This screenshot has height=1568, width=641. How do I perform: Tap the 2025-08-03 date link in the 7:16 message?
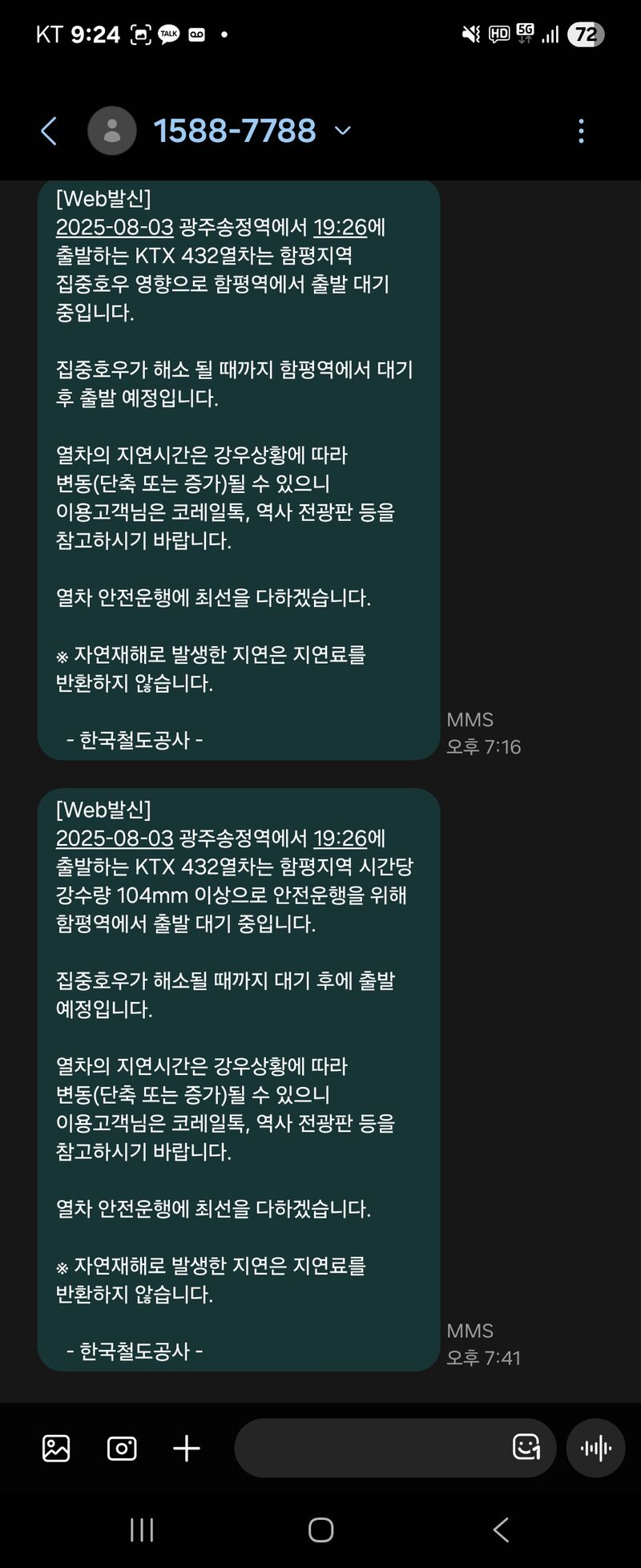(x=115, y=228)
